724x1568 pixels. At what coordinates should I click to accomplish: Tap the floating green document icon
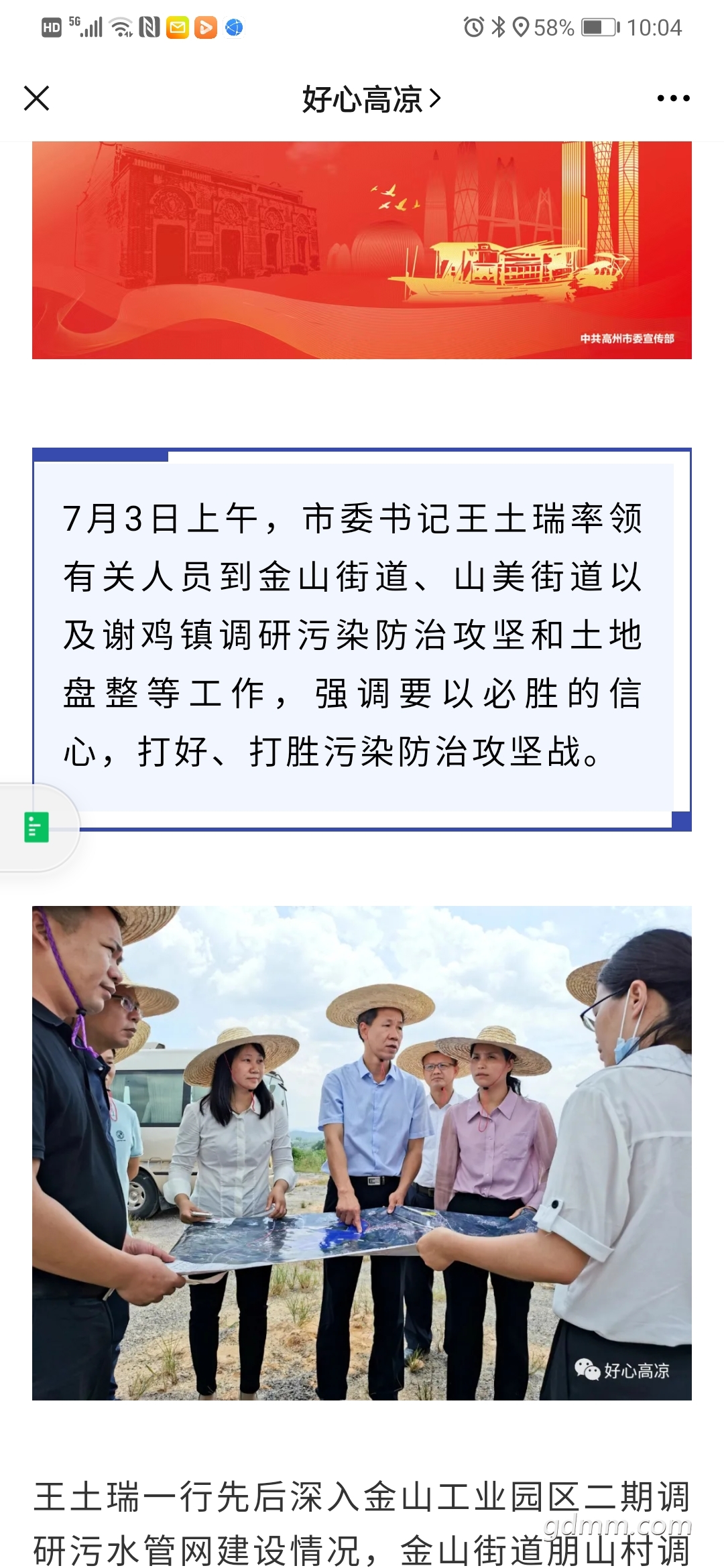tap(36, 827)
